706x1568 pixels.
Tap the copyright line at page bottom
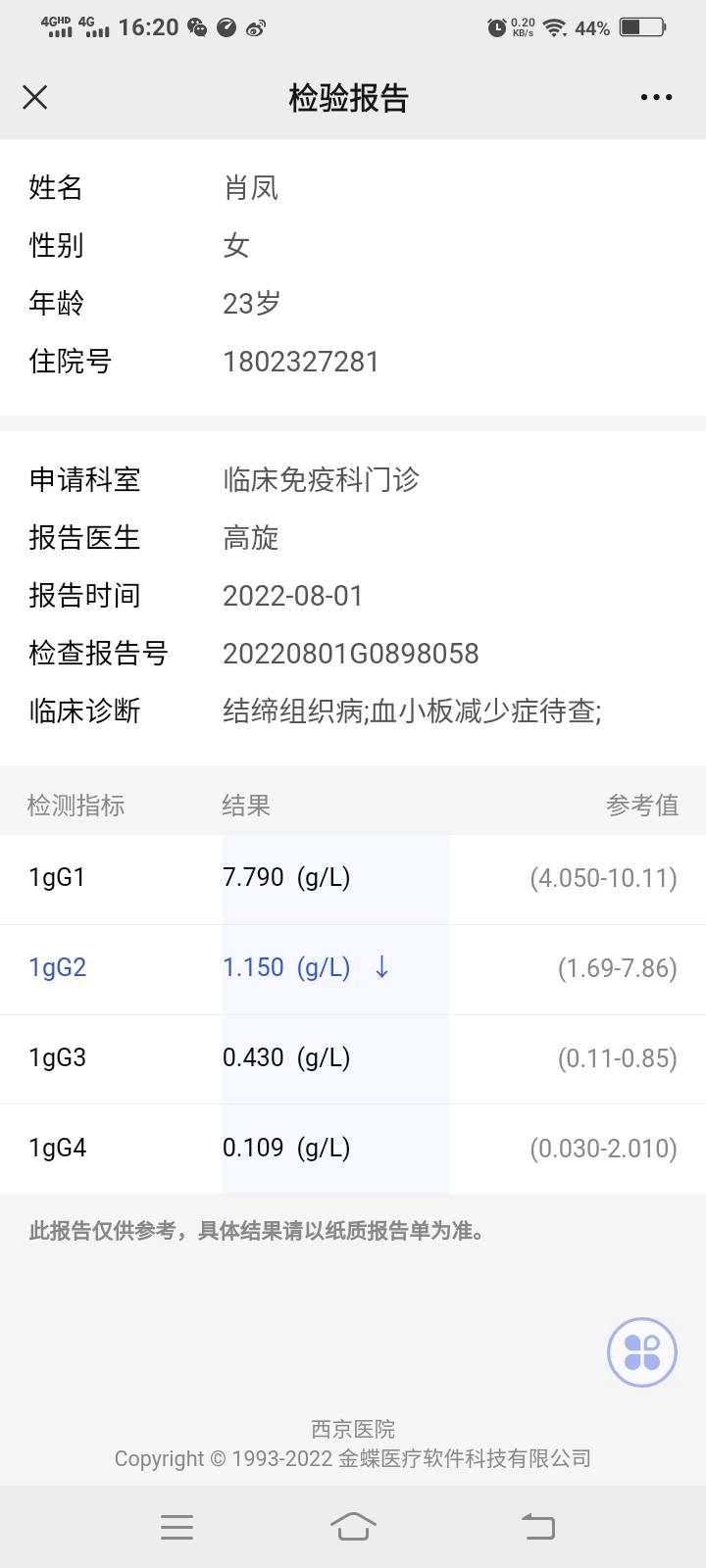pos(352,1458)
